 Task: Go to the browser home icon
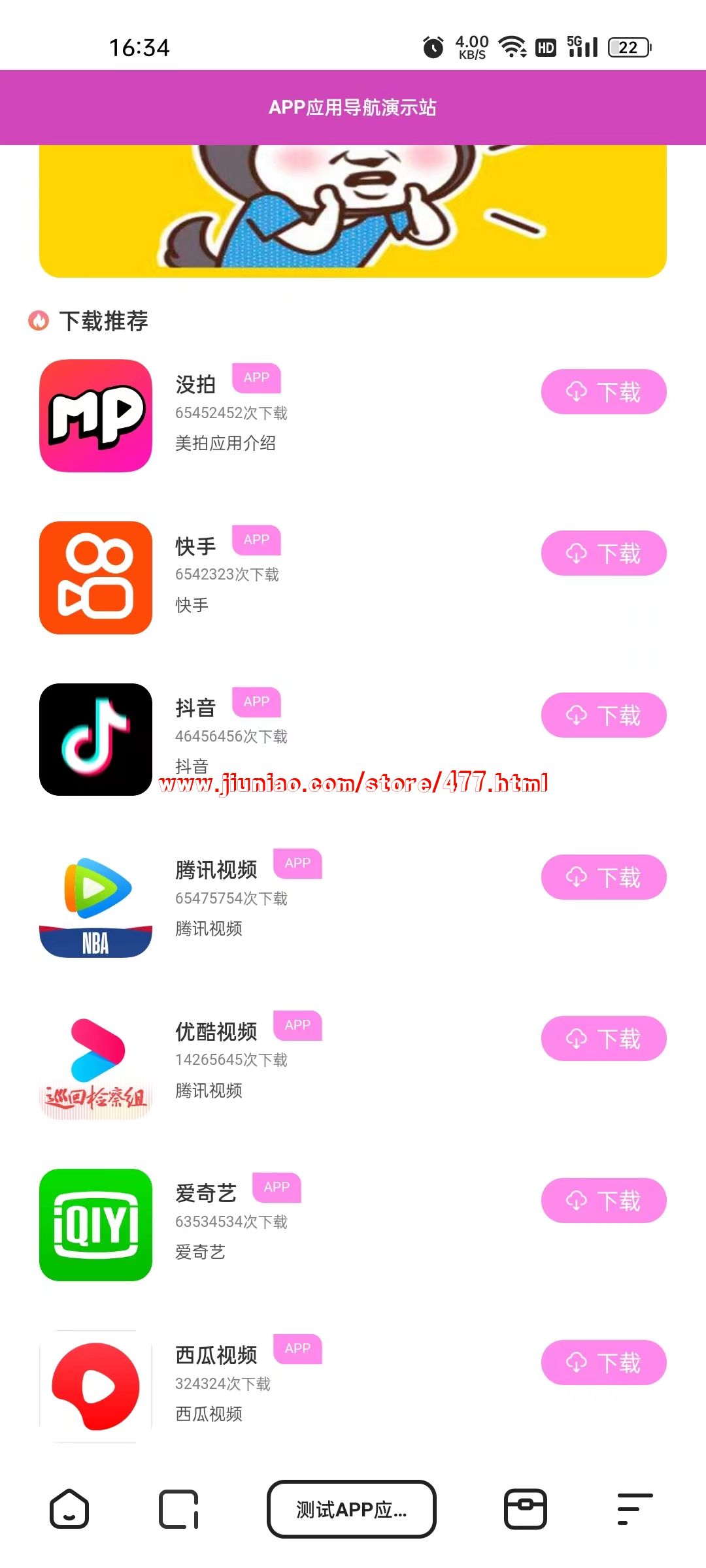pyautogui.click(x=69, y=1509)
